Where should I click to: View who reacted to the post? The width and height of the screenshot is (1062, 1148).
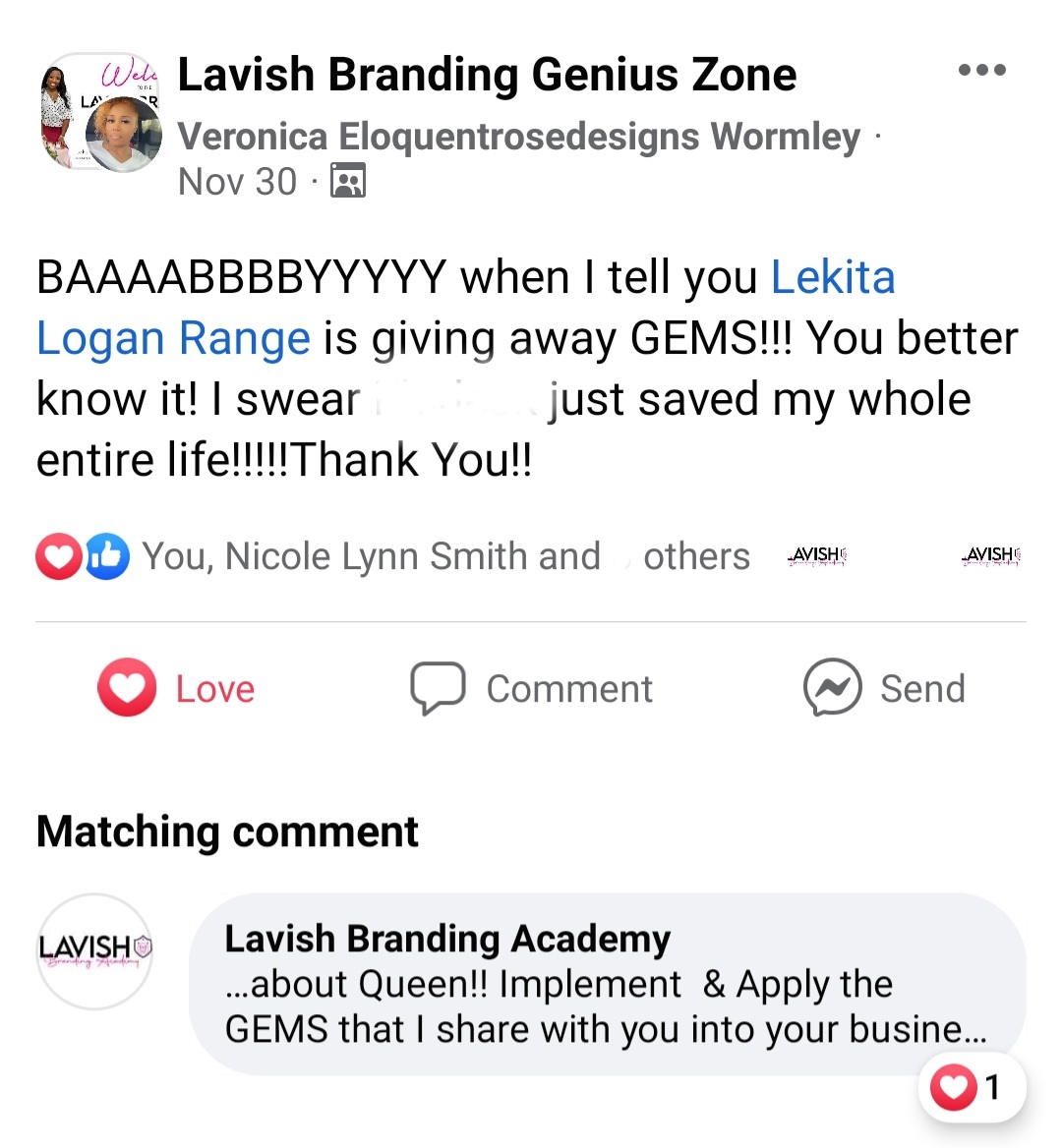(393, 556)
